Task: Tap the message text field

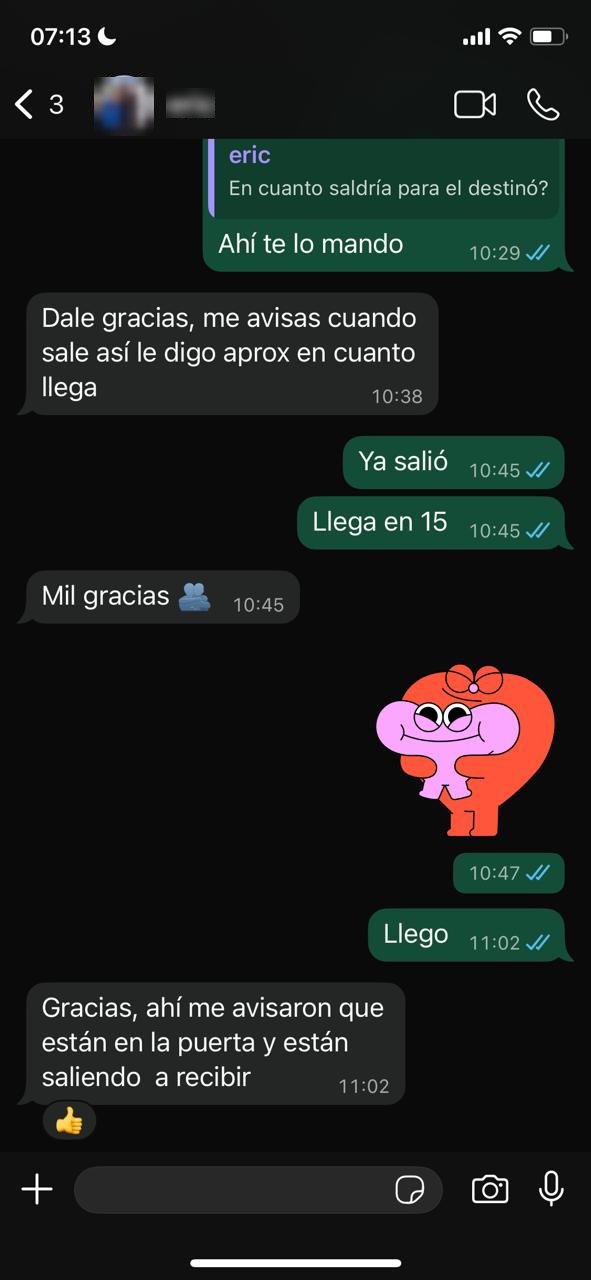Action: 258,1189
